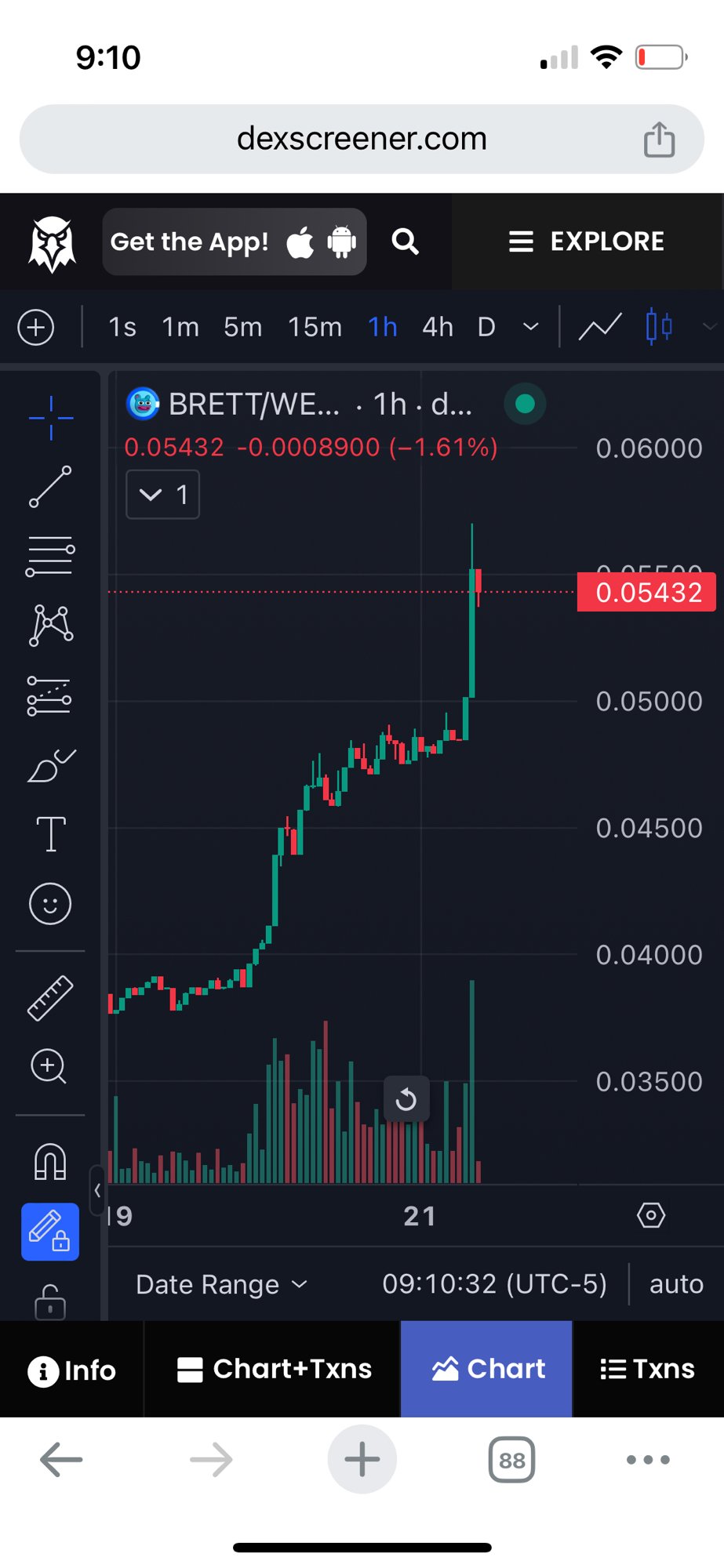Select the trend line drawing tool
724x1568 pixels.
click(50, 487)
